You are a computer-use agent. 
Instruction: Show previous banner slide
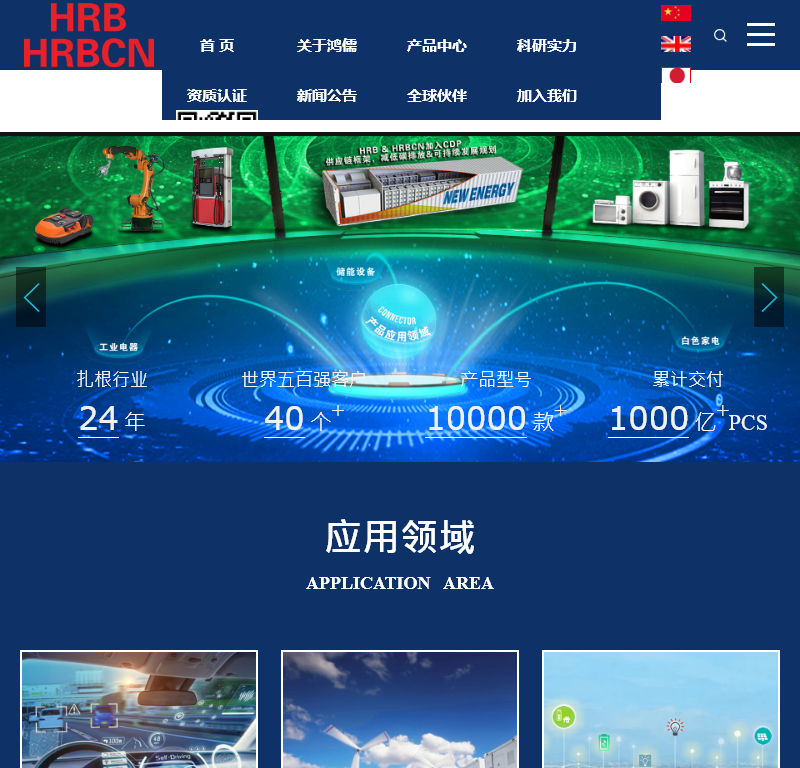[31, 297]
